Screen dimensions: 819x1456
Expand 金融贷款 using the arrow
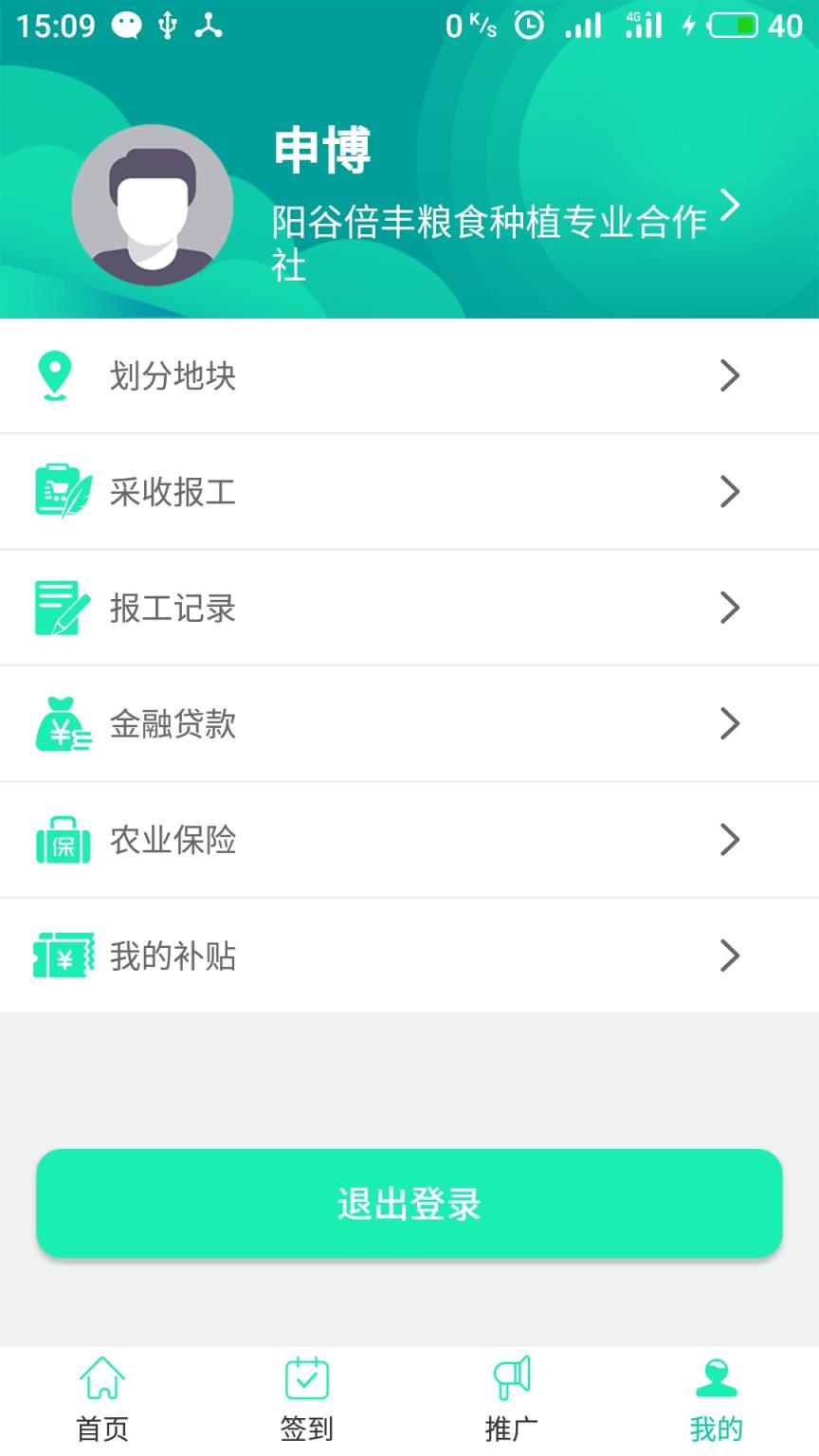730,723
